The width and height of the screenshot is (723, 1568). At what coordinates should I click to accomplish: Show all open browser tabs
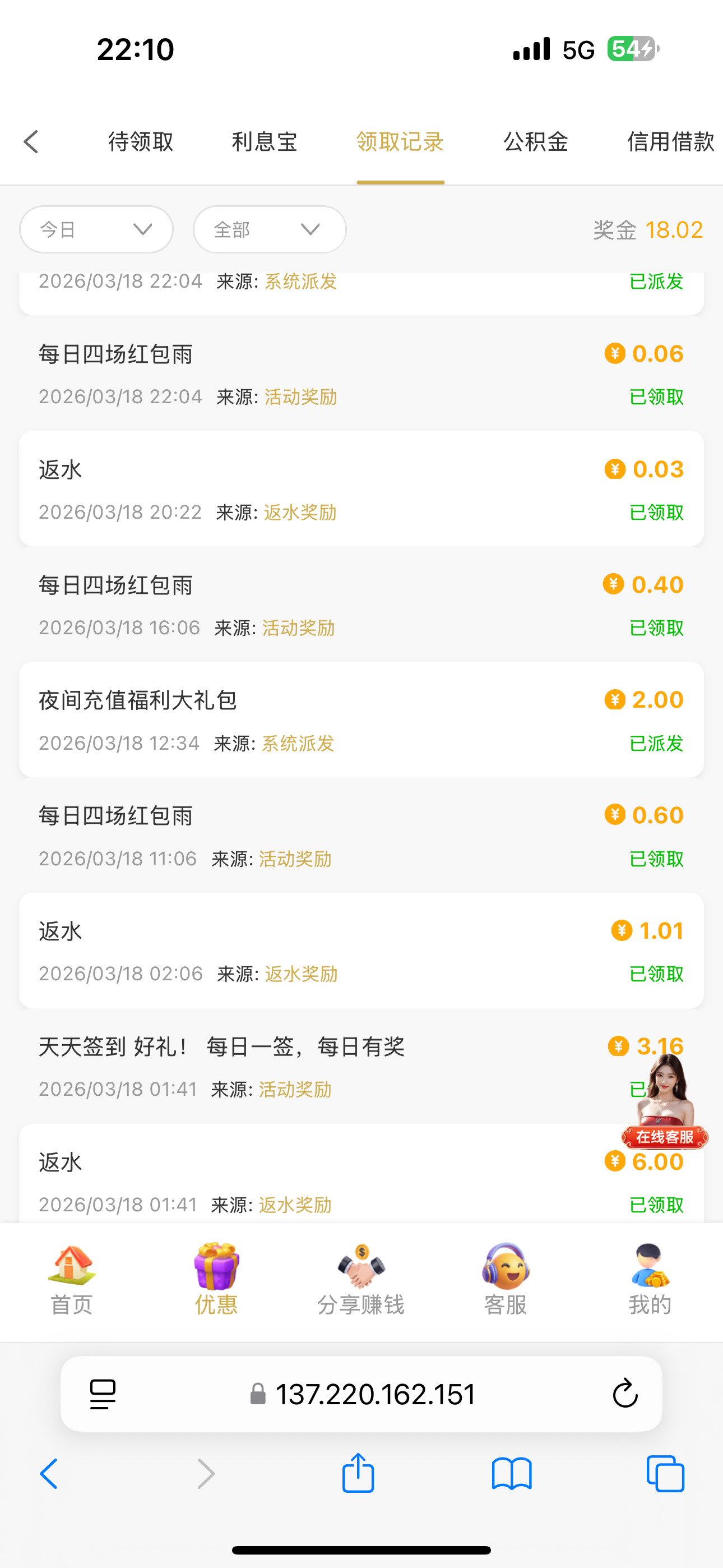(665, 1474)
